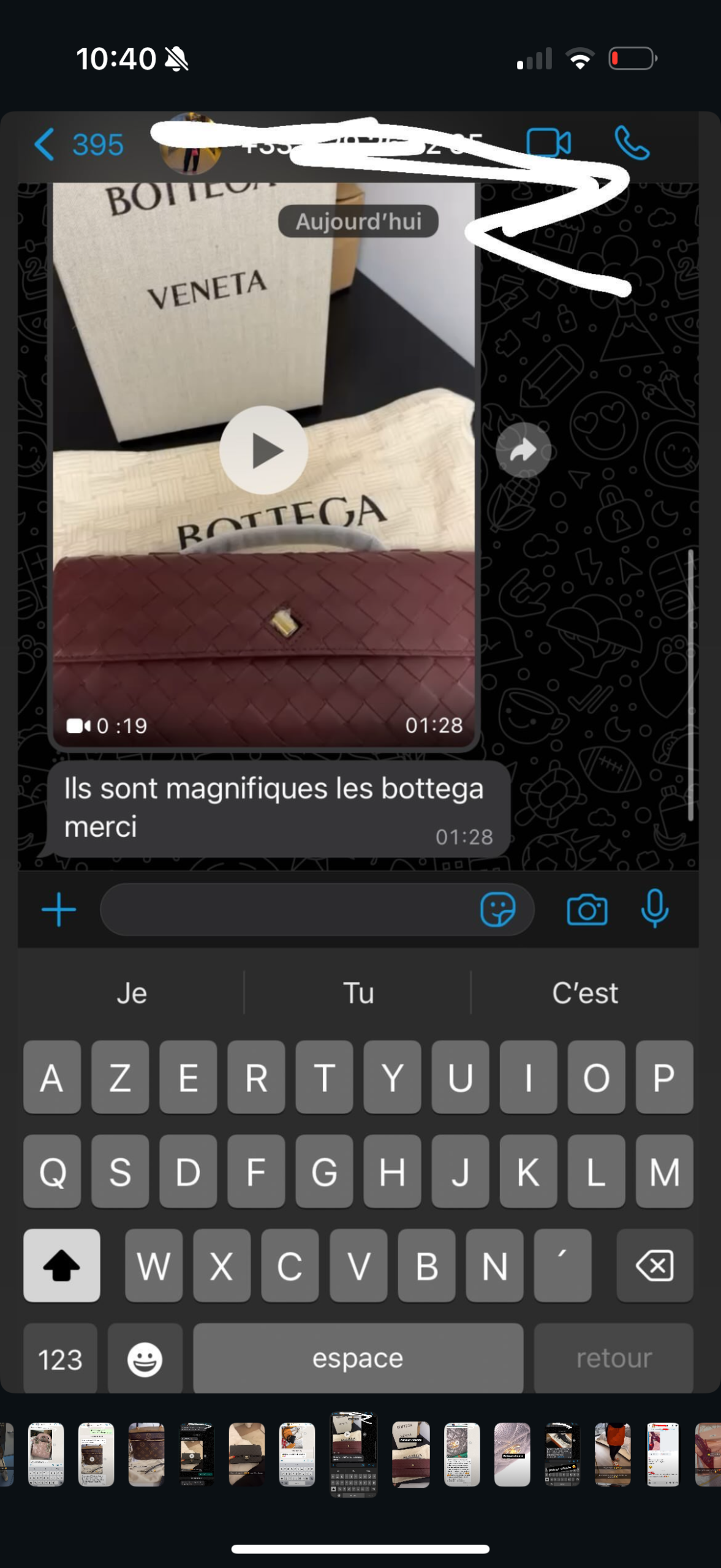The image size is (721, 1568).
Task: Select the burgundy wallet 'Retour cliente' thumbnail
Action: pos(410,1453)
